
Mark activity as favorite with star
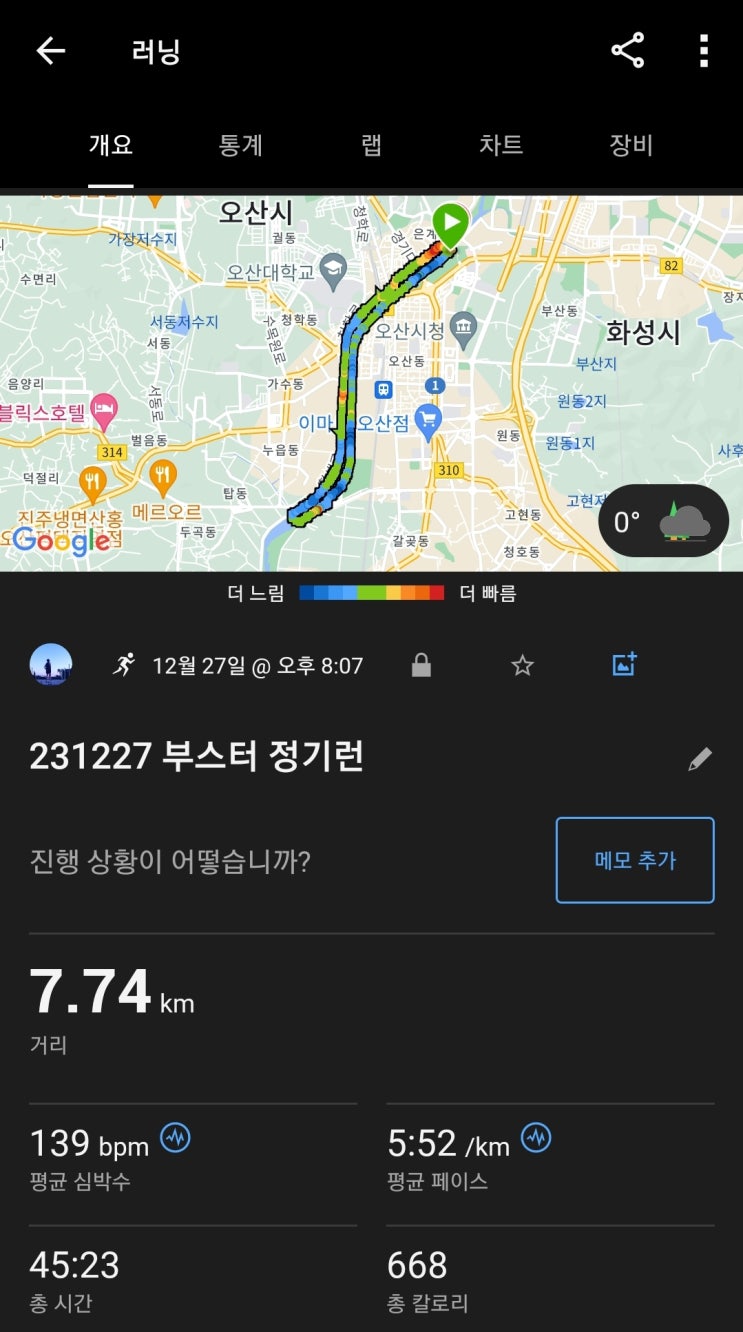coord(522,665)
